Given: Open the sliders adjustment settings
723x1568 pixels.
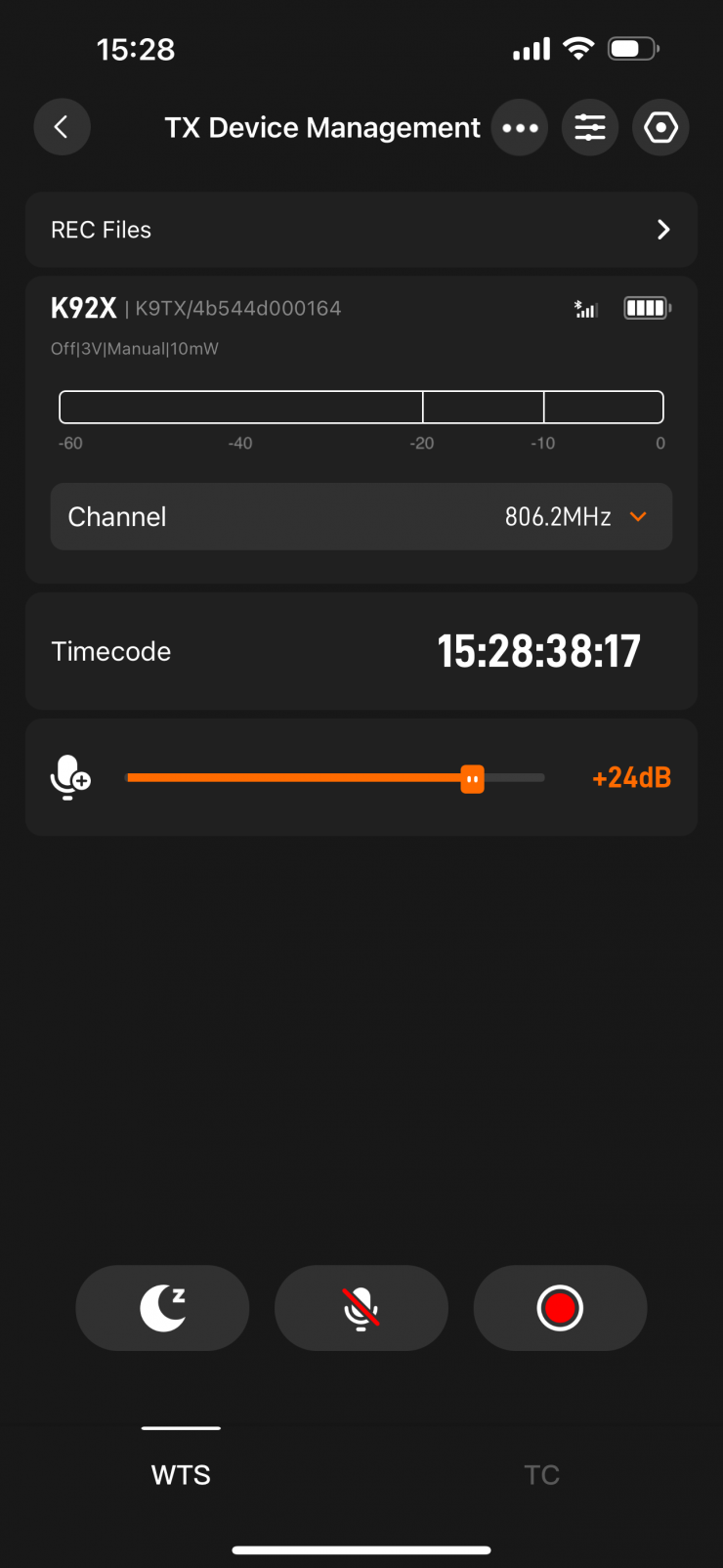Looking at the screenshot, I should point(590,128).
